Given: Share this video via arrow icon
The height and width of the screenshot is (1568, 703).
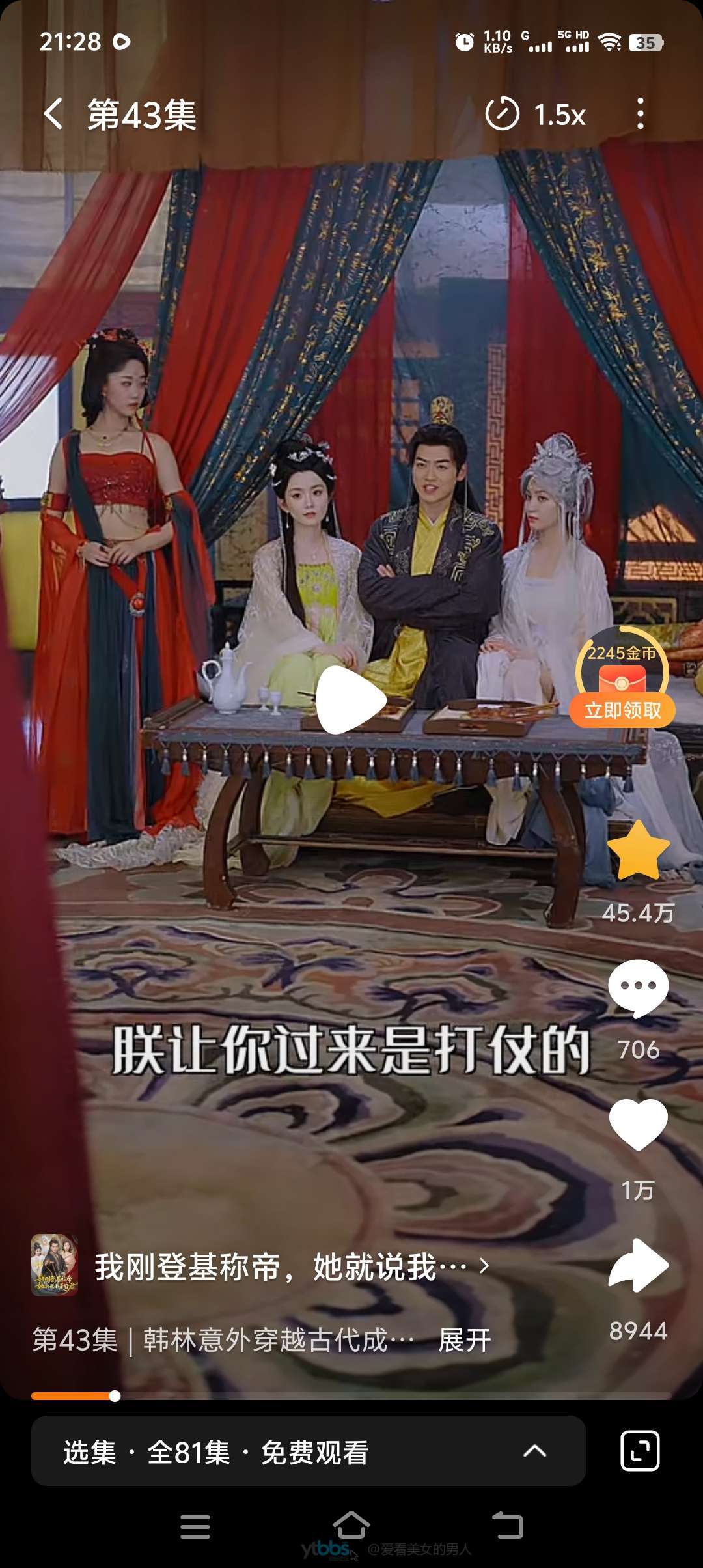Looking at the screenshot, I should click(638, 1265).
